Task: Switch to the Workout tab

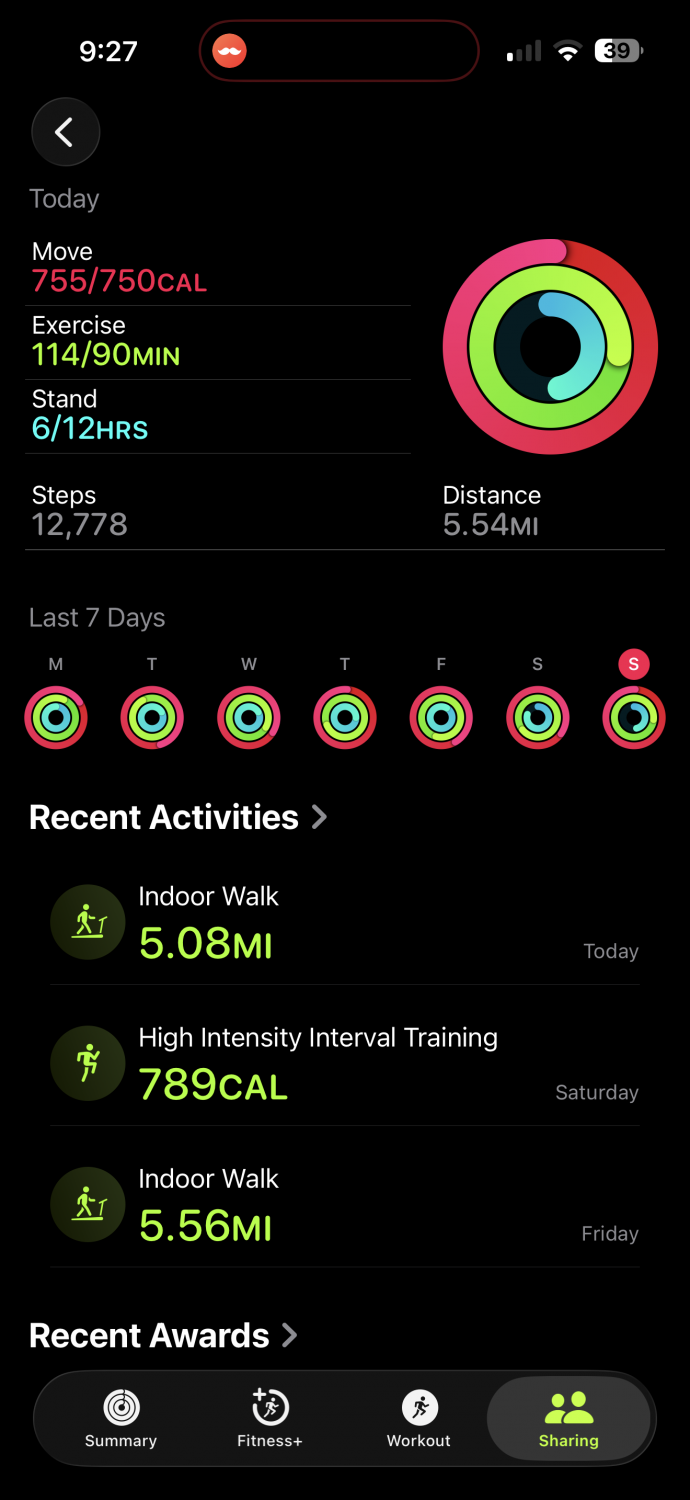Action: 419,1419
